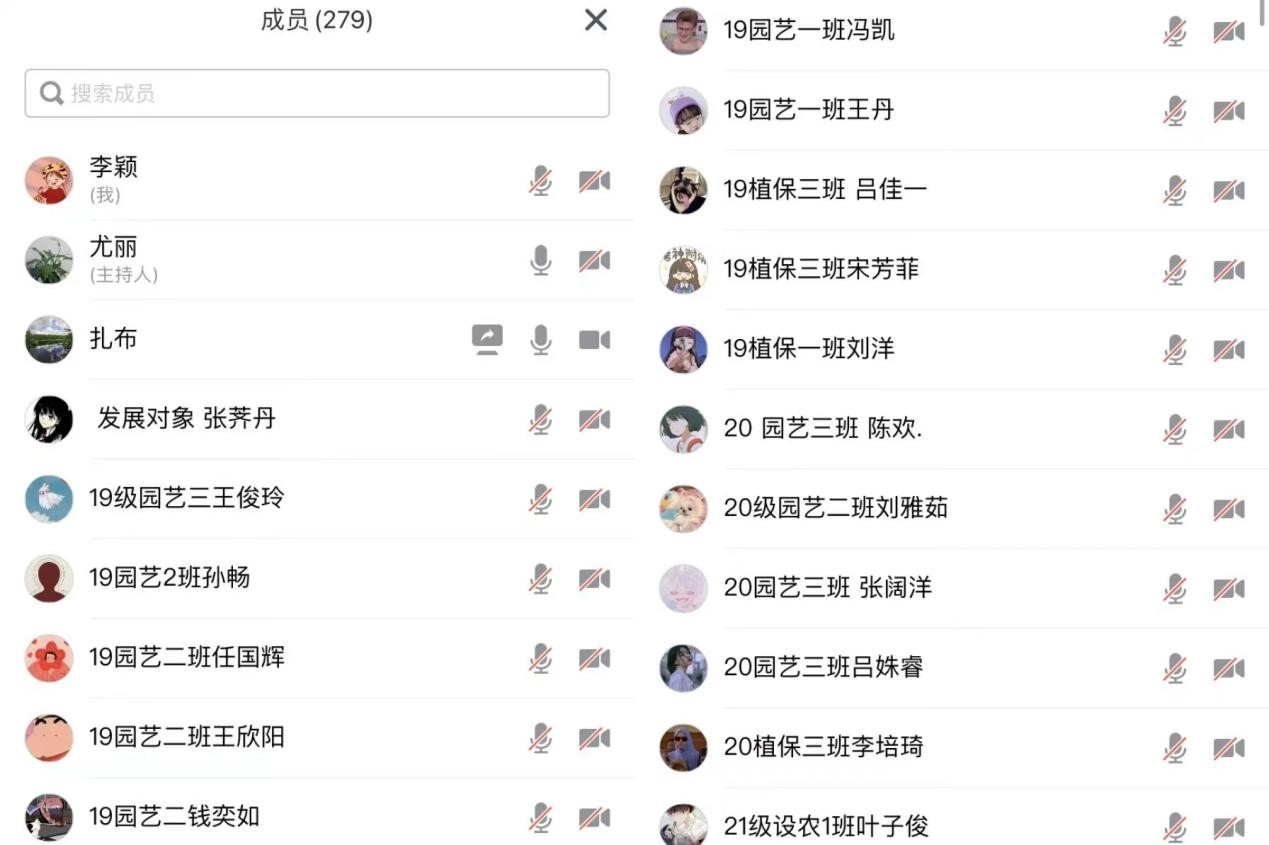Open member 20植保三班李培琦
Viewport: 1269px width, 845px height.
(822, 747)
